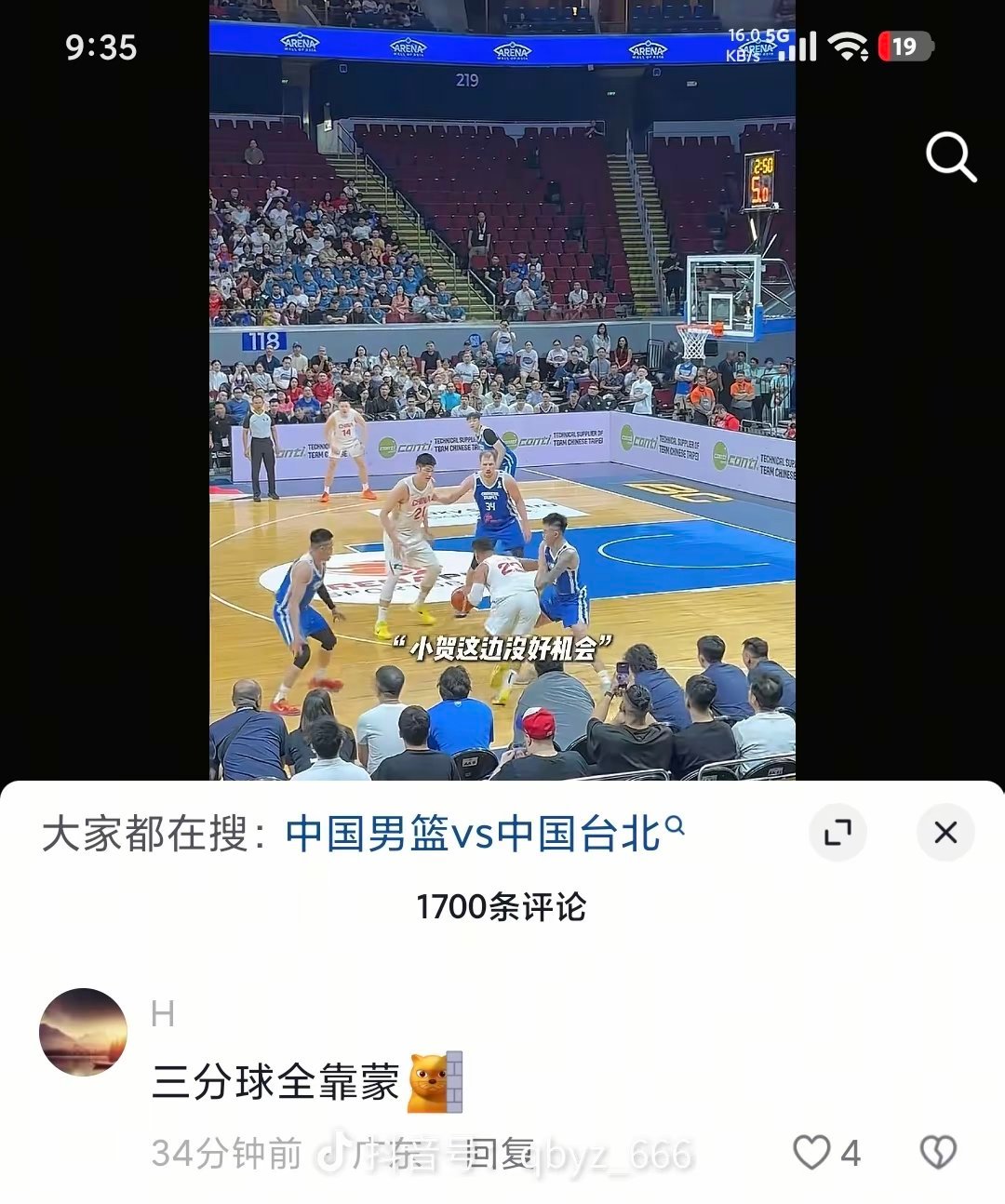The height and width of the screenshot is (1204, 1005).
Task: Tap the like count number 4
Action: point(852,1151)
